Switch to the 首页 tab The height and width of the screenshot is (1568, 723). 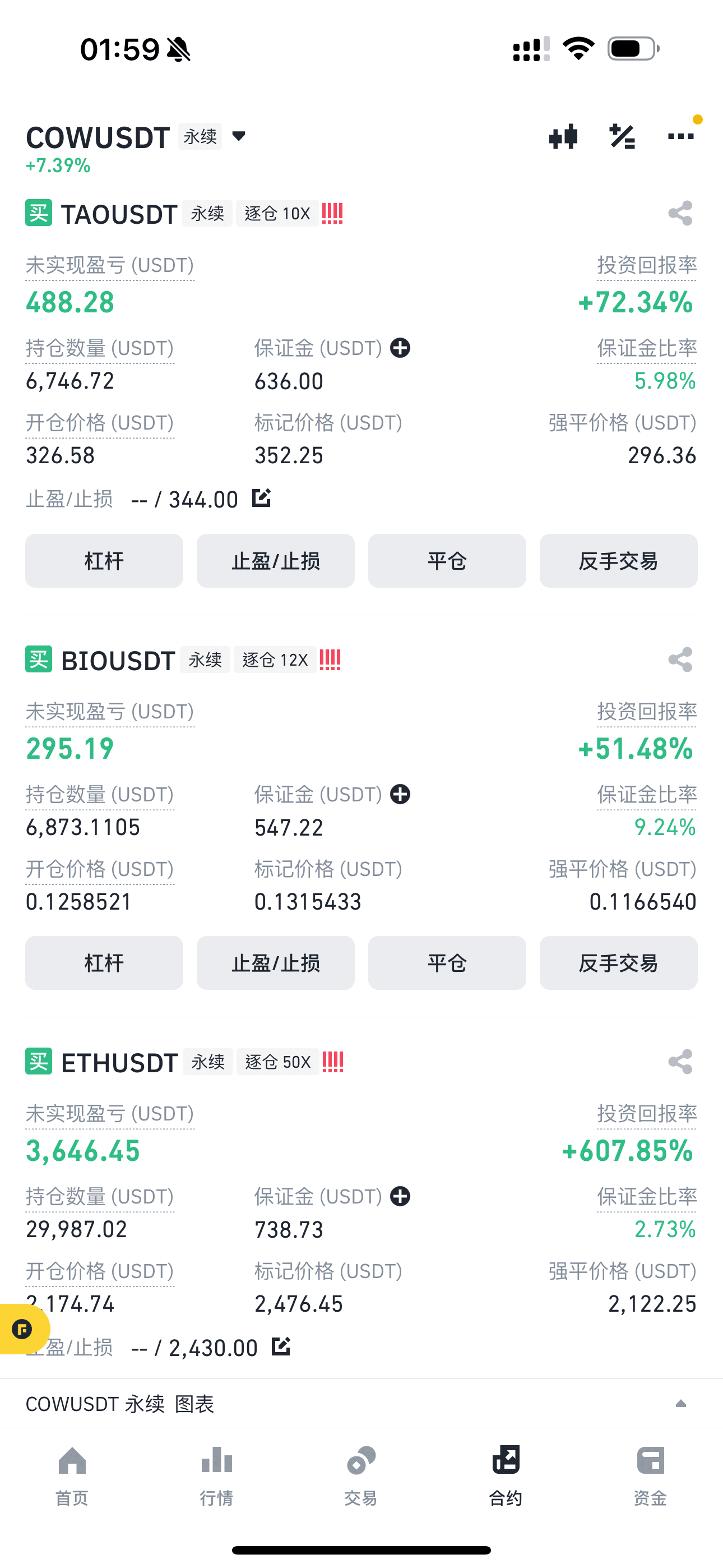(72, 1476)
